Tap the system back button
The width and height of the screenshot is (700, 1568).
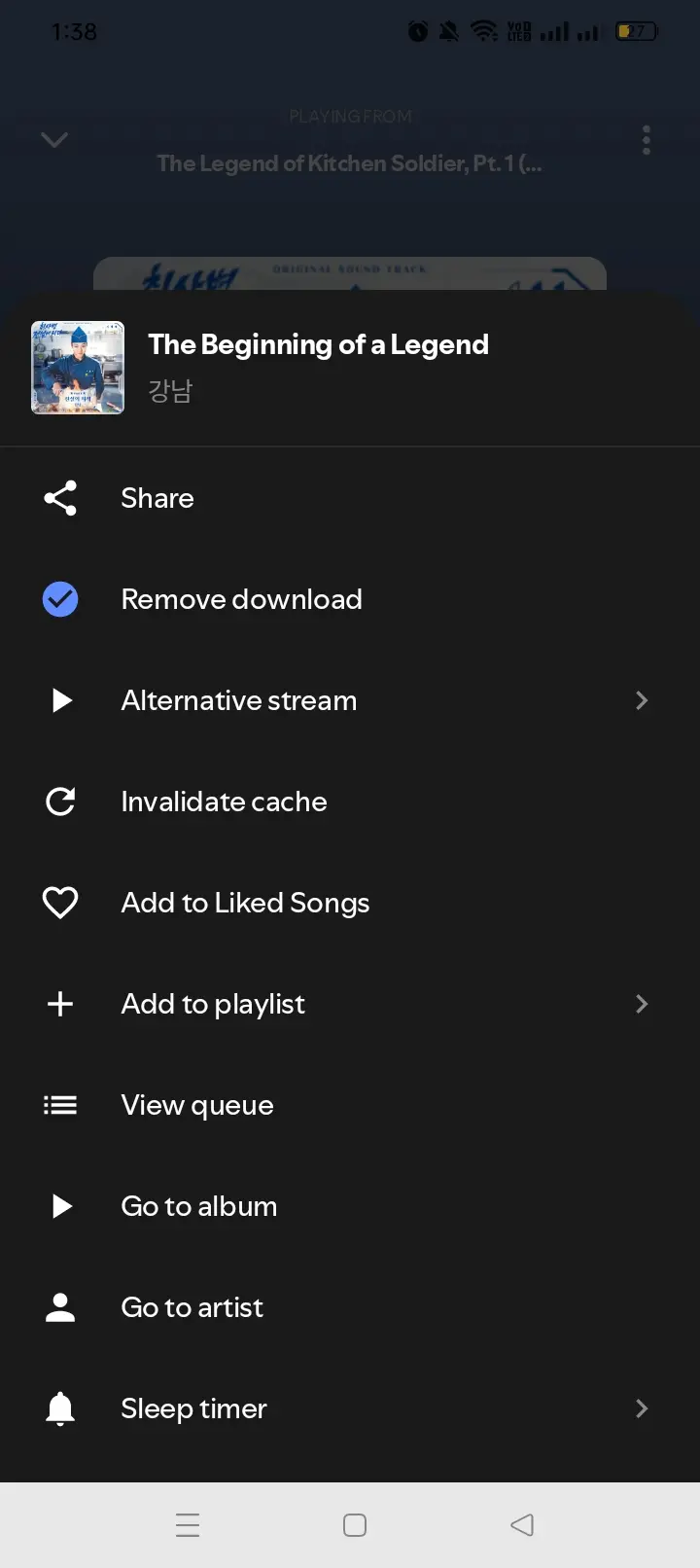[x=522, y=1524]
